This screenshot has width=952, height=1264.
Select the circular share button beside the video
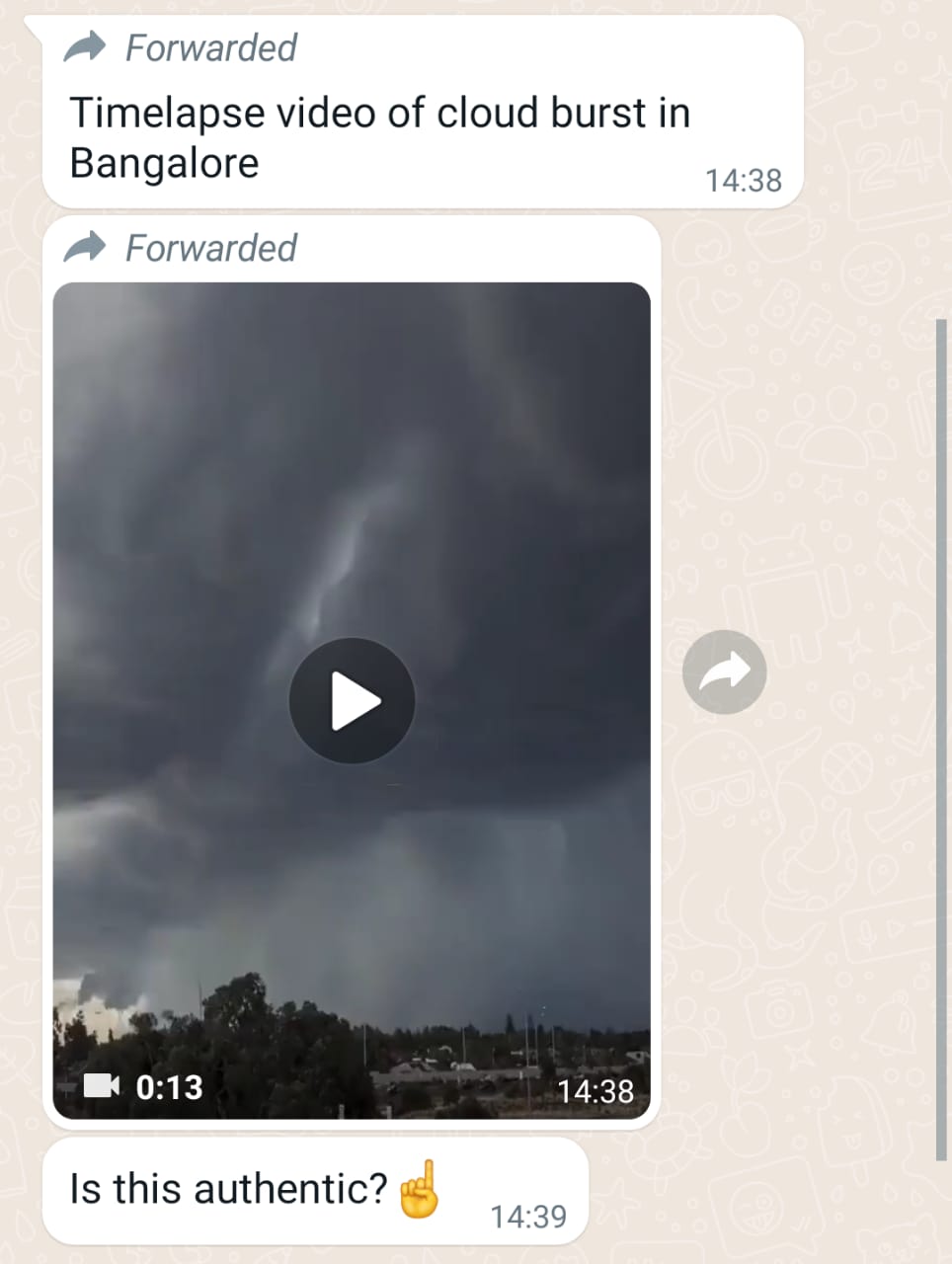click(x=724, y=671)
